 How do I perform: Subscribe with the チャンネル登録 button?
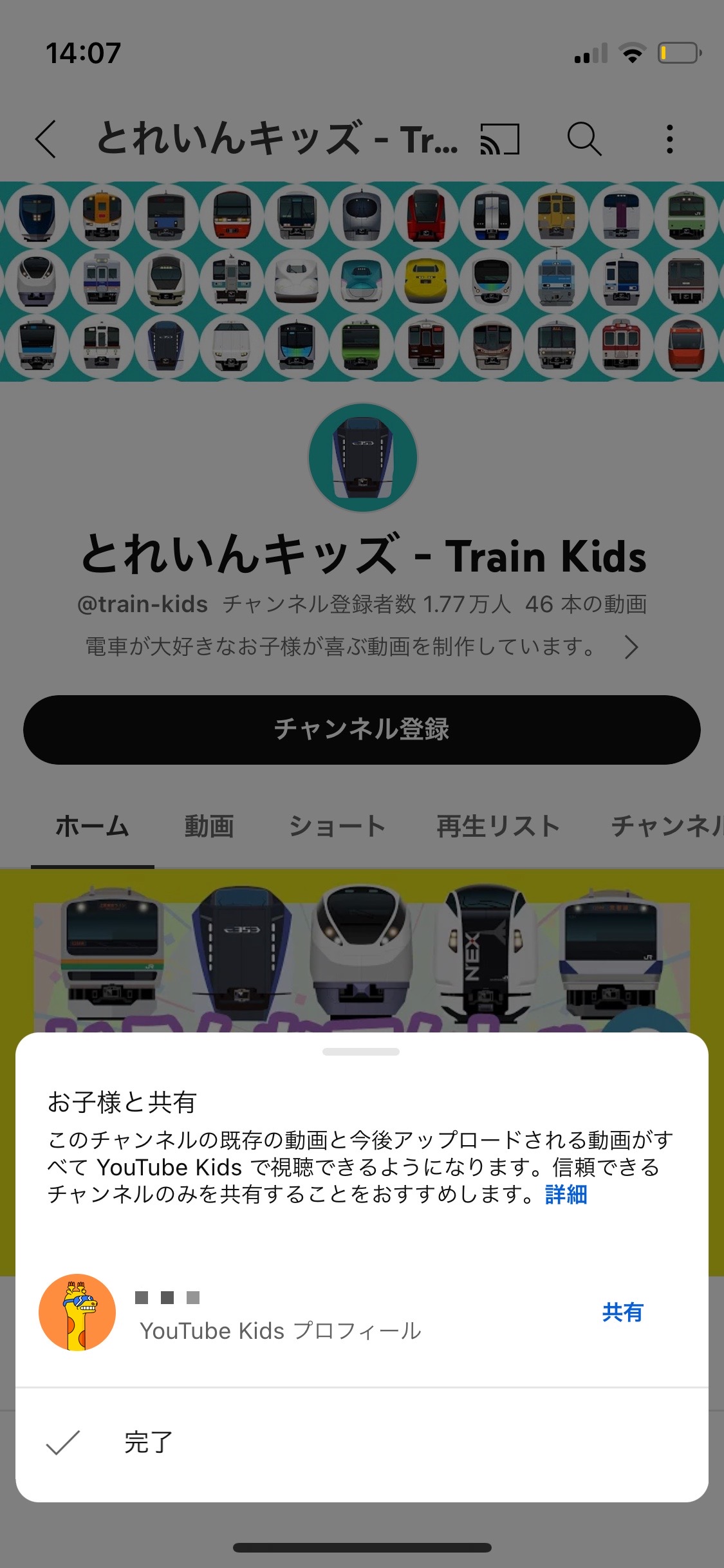(362, 729)
